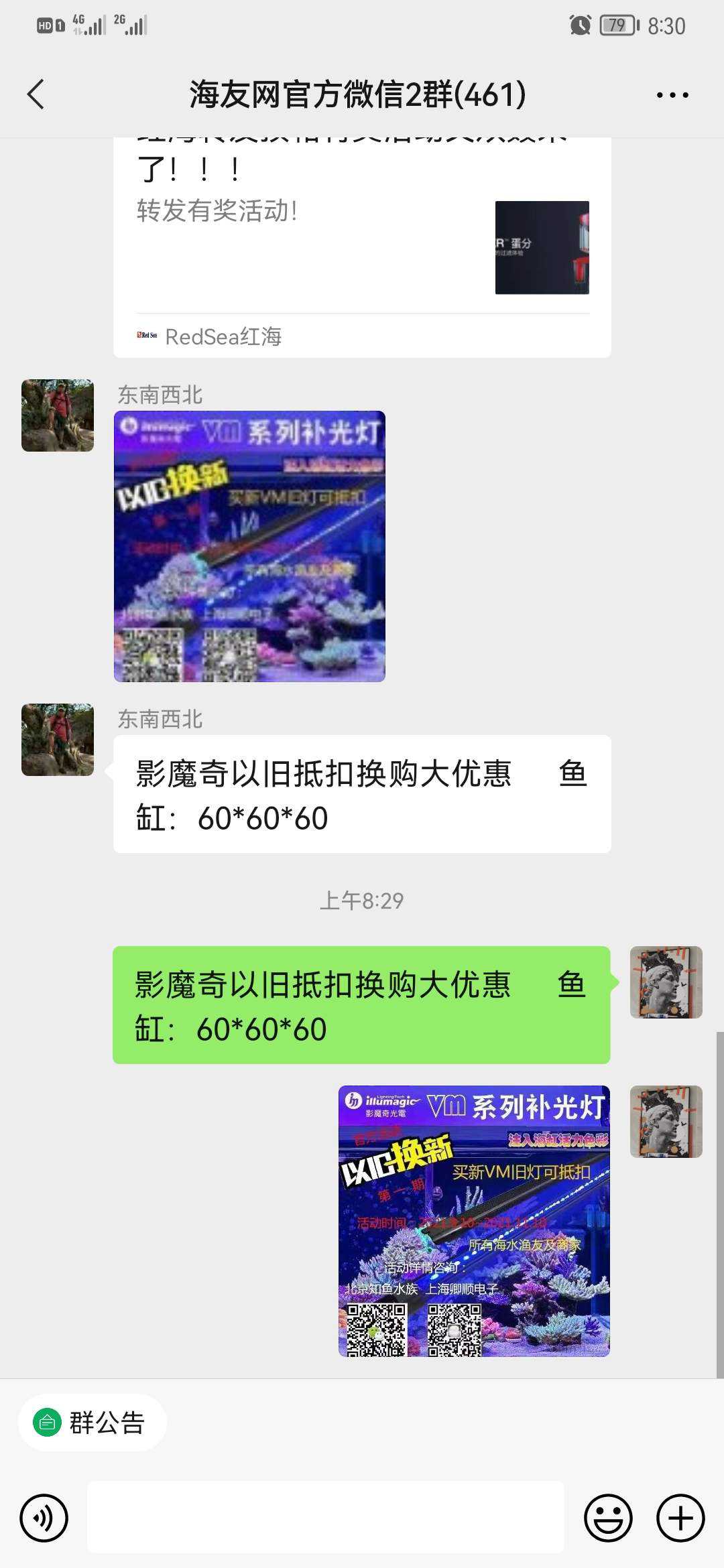724x1568 pixels.
Task: Switch to voice message input
Action: (44, 1518)
